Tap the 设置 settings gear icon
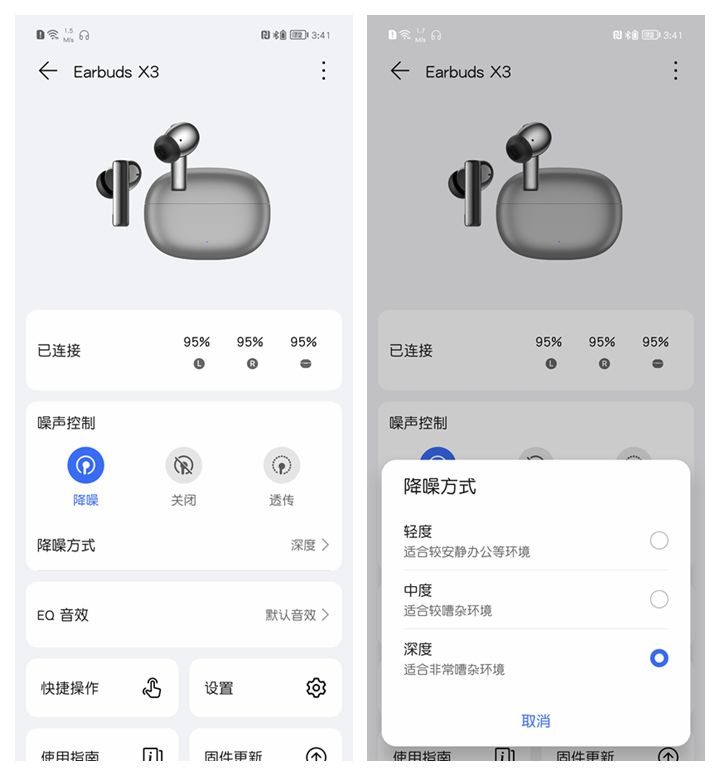 (315, 688)
